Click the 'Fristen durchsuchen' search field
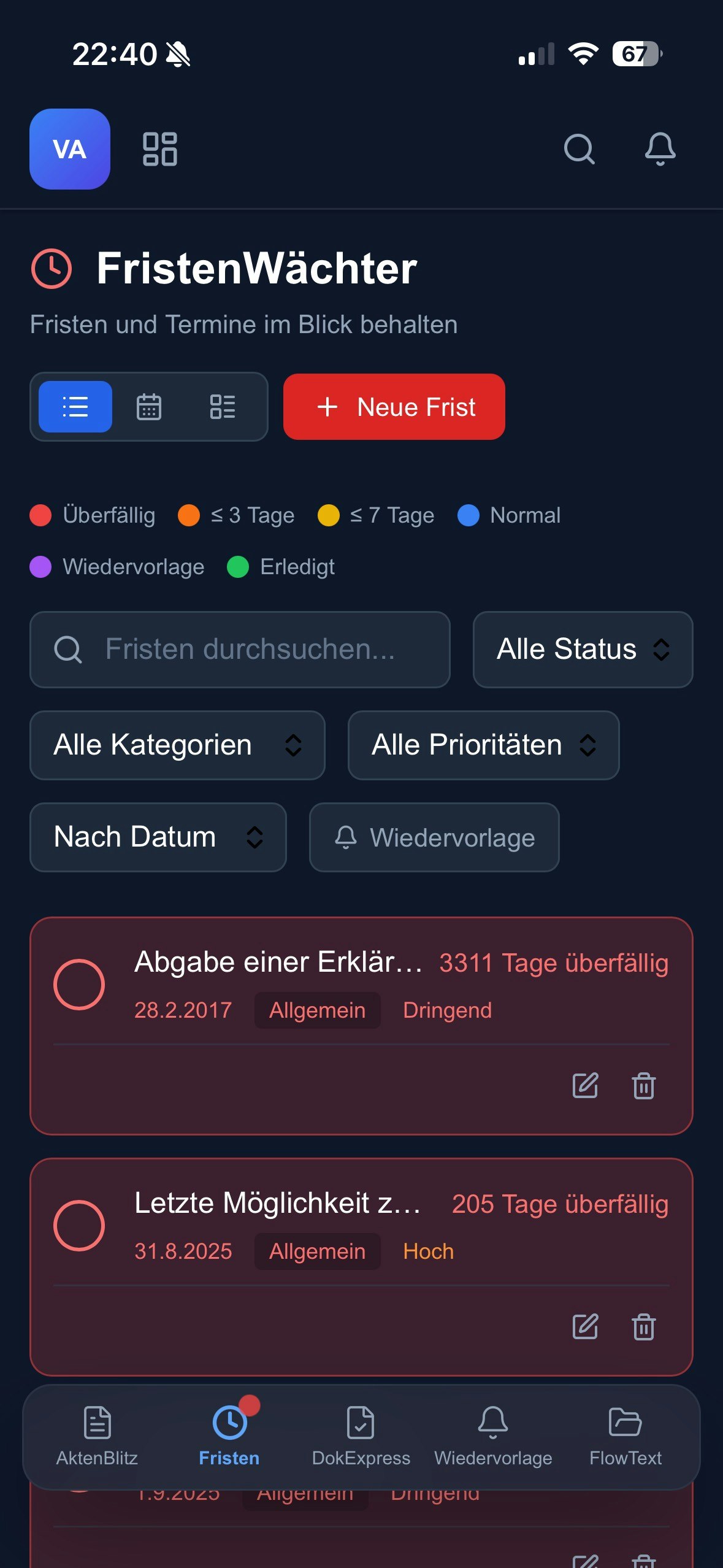The height and width of the screenshot is (1568, 723). 240,649
